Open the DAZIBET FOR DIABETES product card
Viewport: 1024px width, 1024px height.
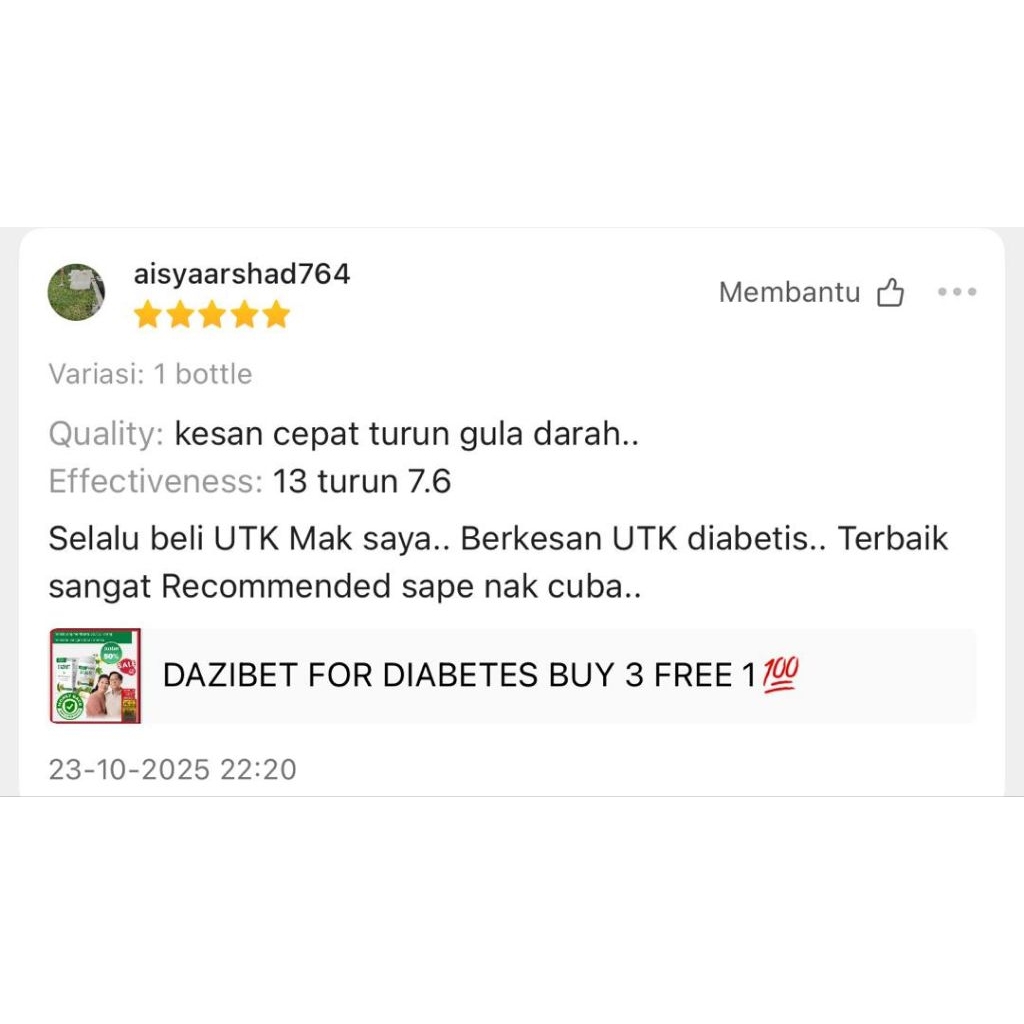click(513, 675)
